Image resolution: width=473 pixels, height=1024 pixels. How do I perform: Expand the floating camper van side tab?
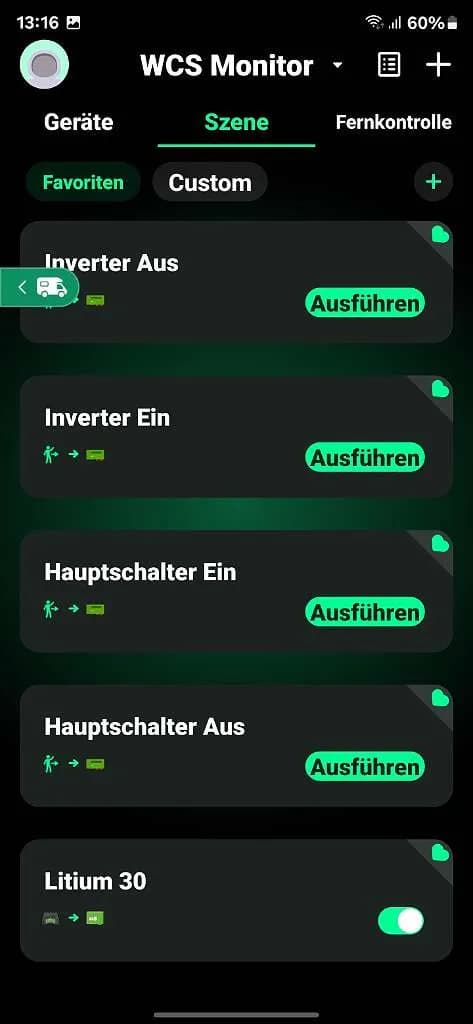tap(40, 287)
